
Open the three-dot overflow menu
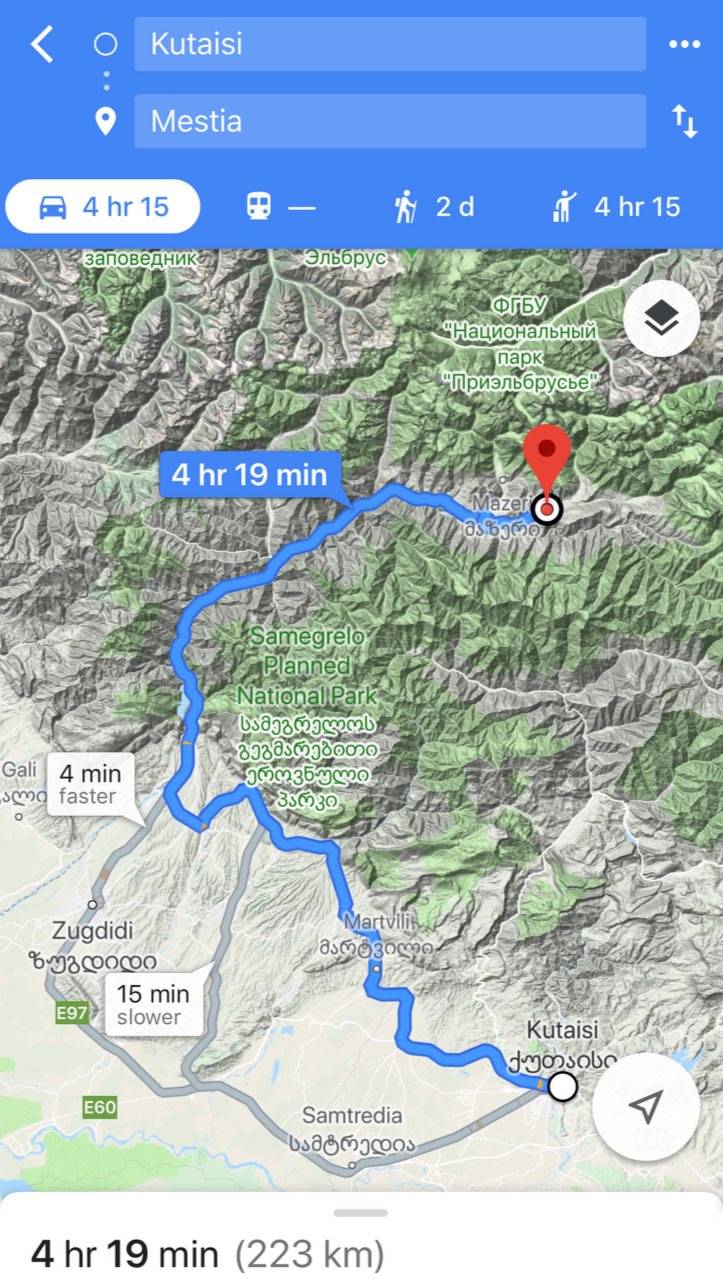click(684, 44)
